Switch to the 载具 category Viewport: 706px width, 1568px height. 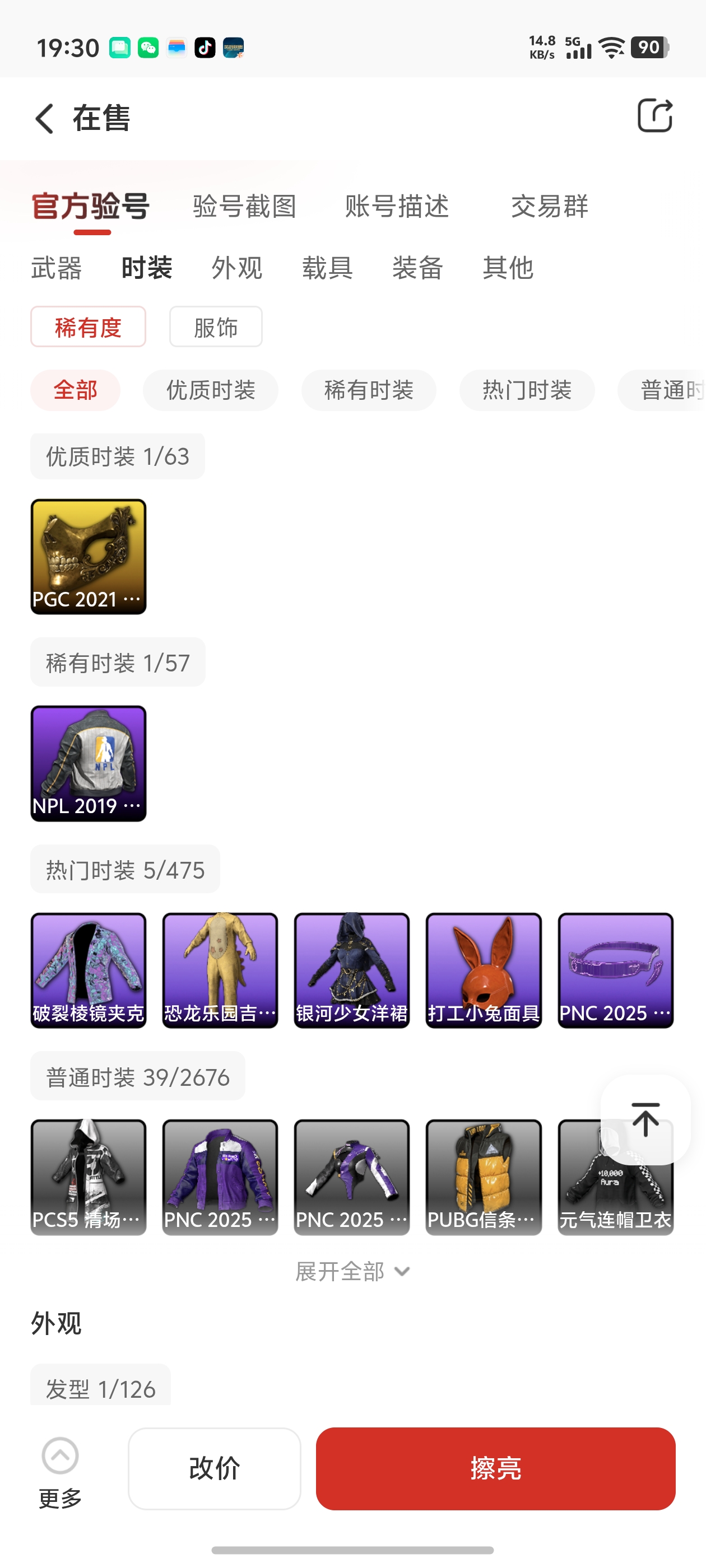point(327,268)
